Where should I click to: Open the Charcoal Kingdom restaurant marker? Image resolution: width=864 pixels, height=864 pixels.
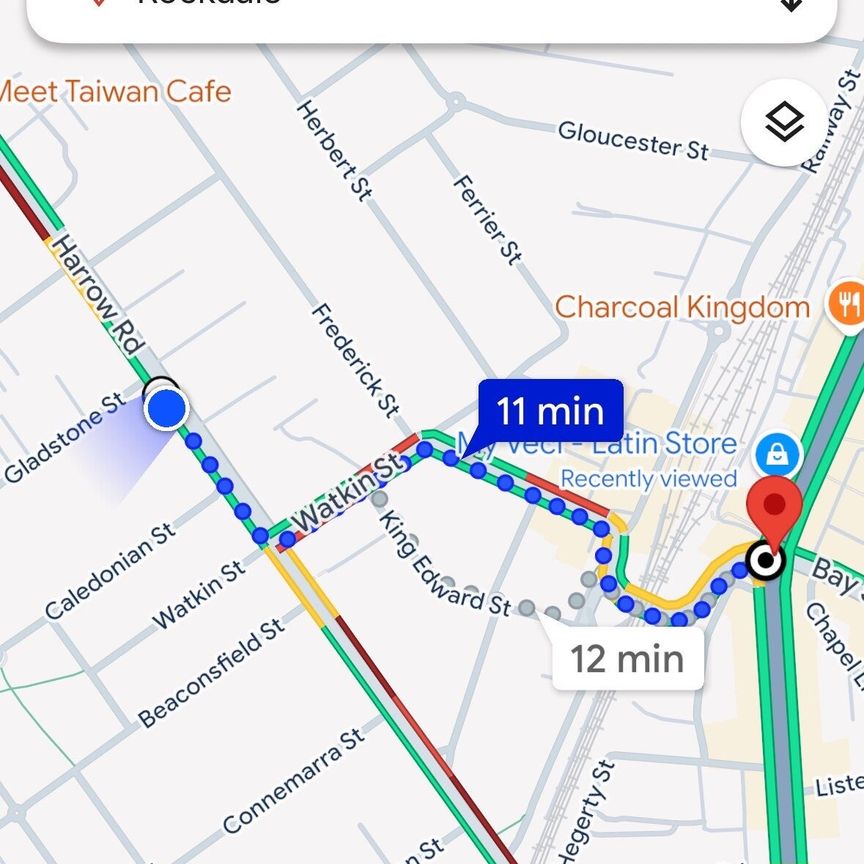[848, 305]
